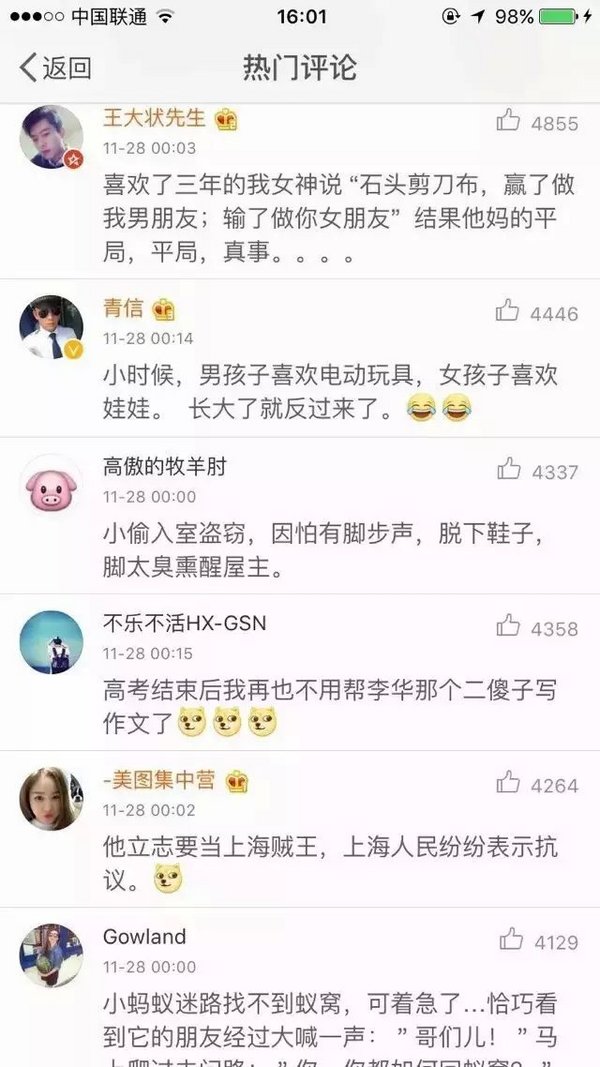Like 不乐不活HX-GSN's comment
This screenshot has height=1067, width=600.
coord(510,627)
